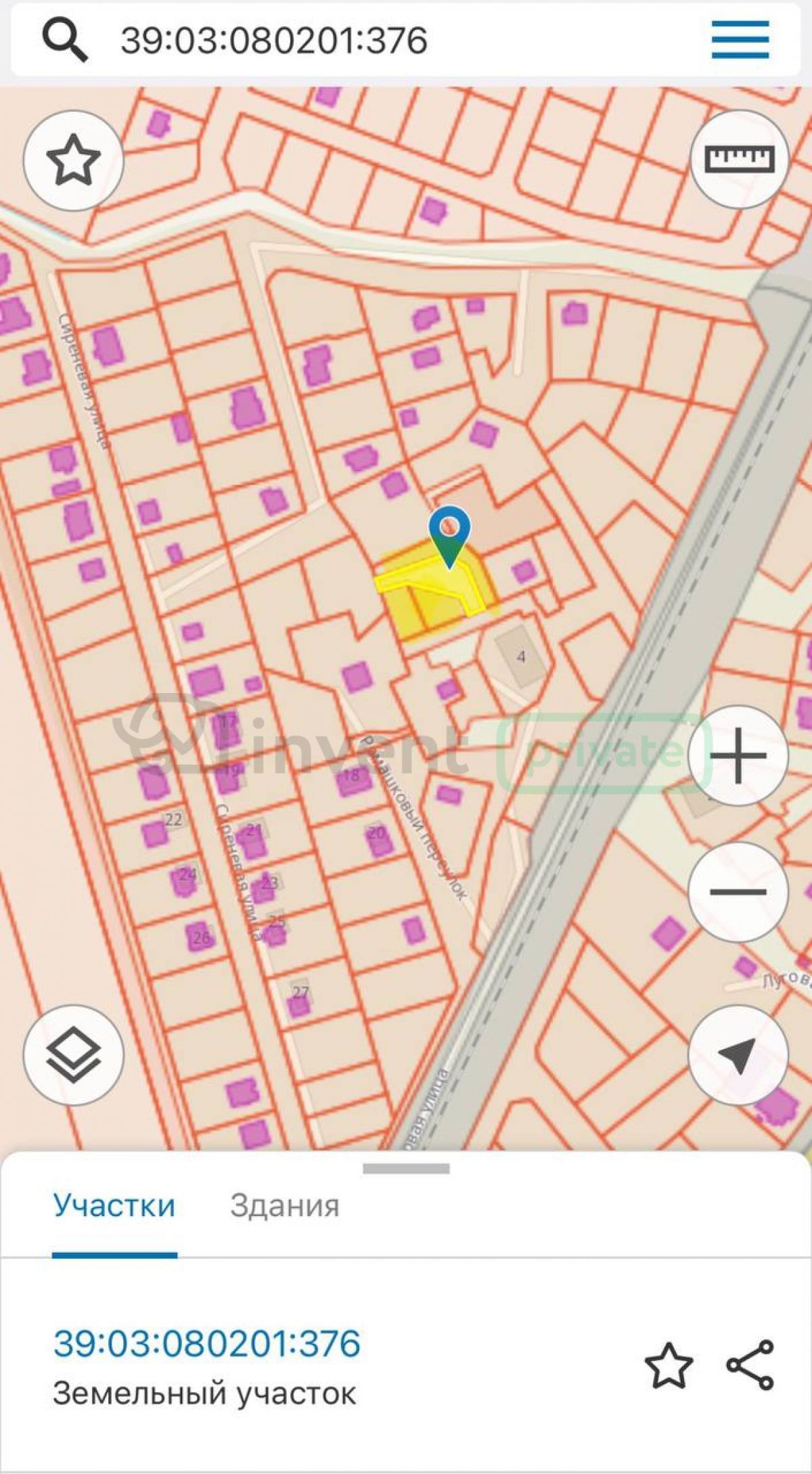
Task: Zoom out the map with minus
Action: [738, 892]
